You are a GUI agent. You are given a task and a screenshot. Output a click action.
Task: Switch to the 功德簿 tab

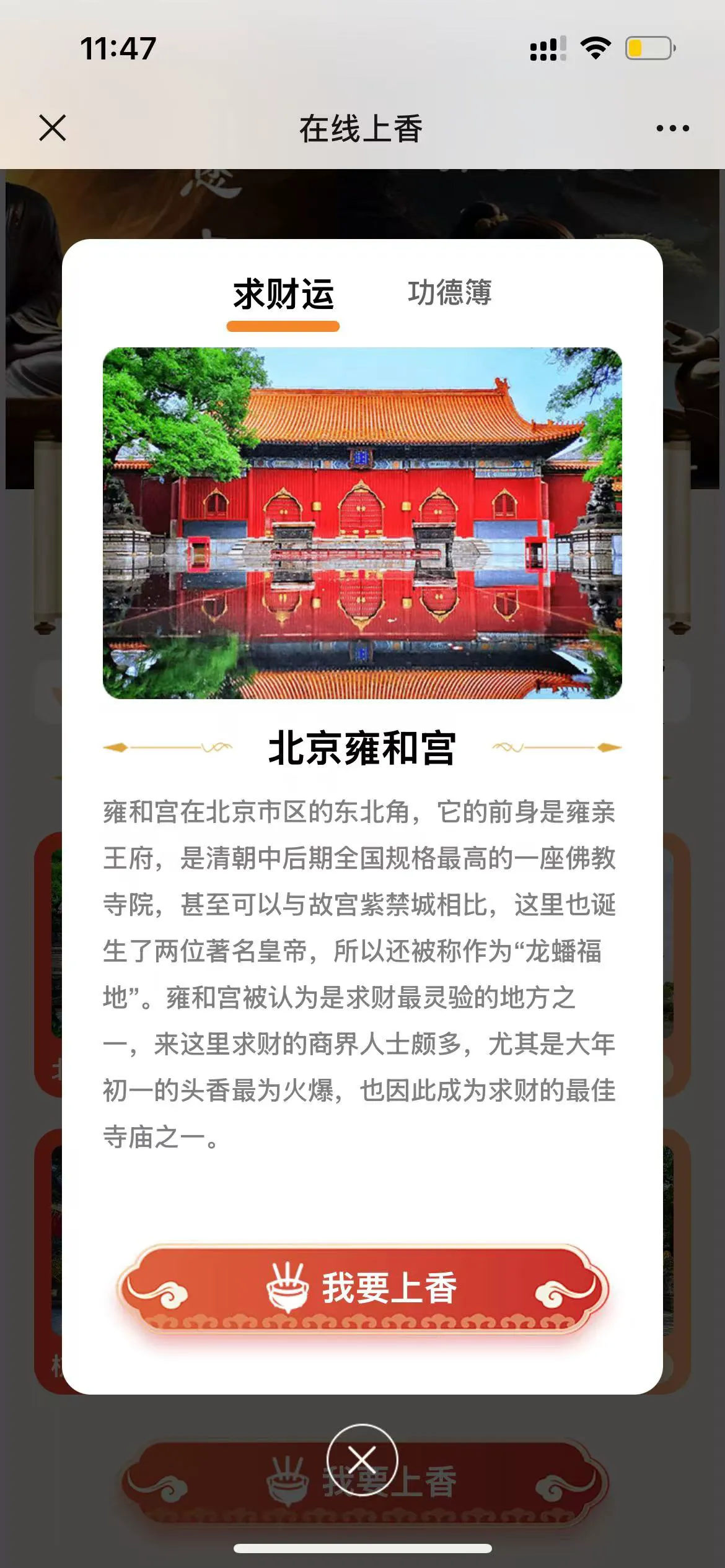click(x=449, y=293)
